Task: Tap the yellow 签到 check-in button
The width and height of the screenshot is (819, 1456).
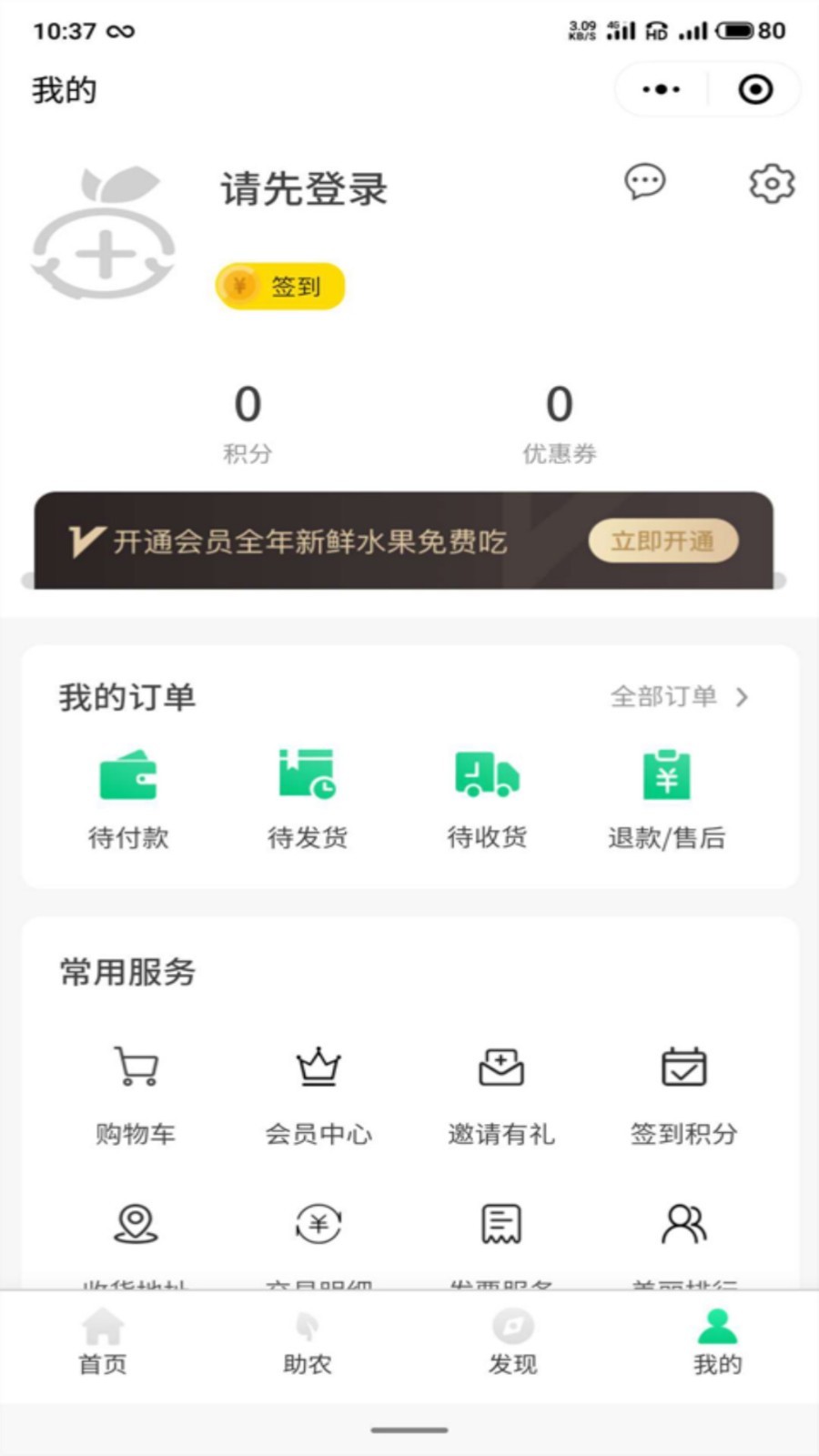Action: (x=280, y=287)
